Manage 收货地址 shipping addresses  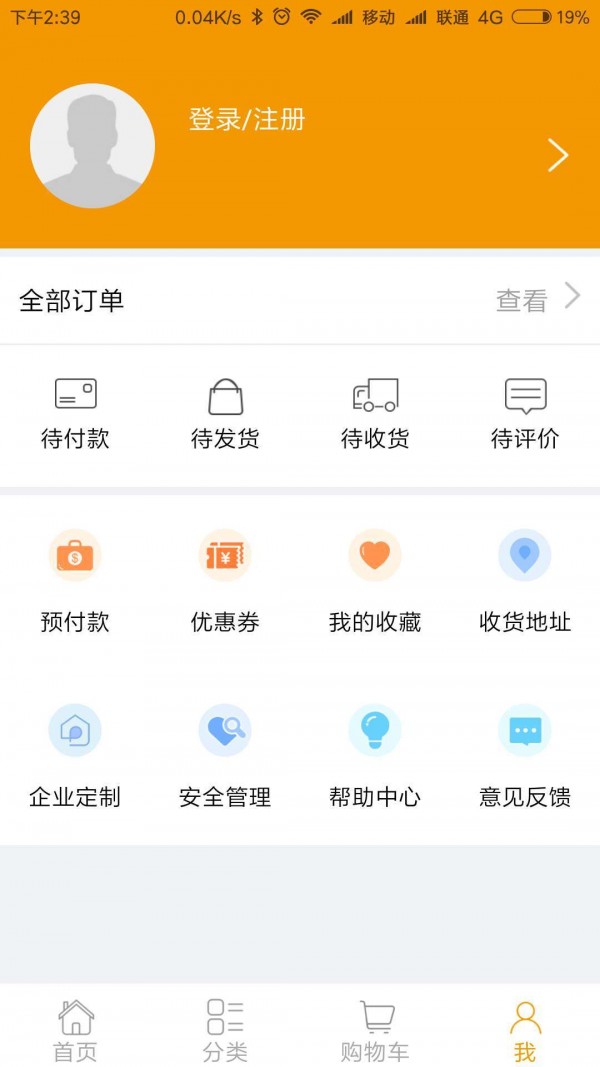coord(525,580)
